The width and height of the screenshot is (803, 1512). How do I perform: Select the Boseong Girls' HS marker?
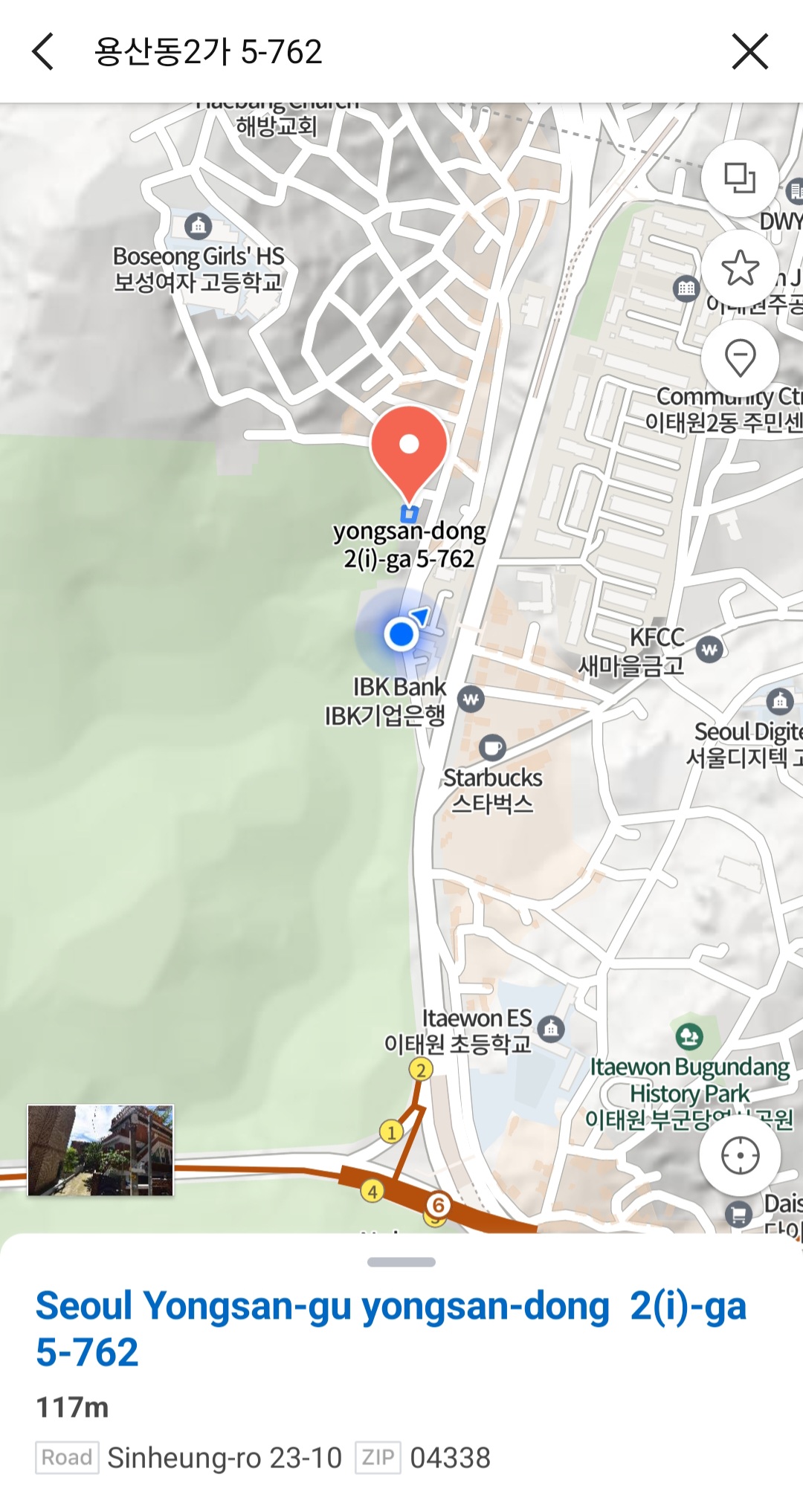(198, 224)
